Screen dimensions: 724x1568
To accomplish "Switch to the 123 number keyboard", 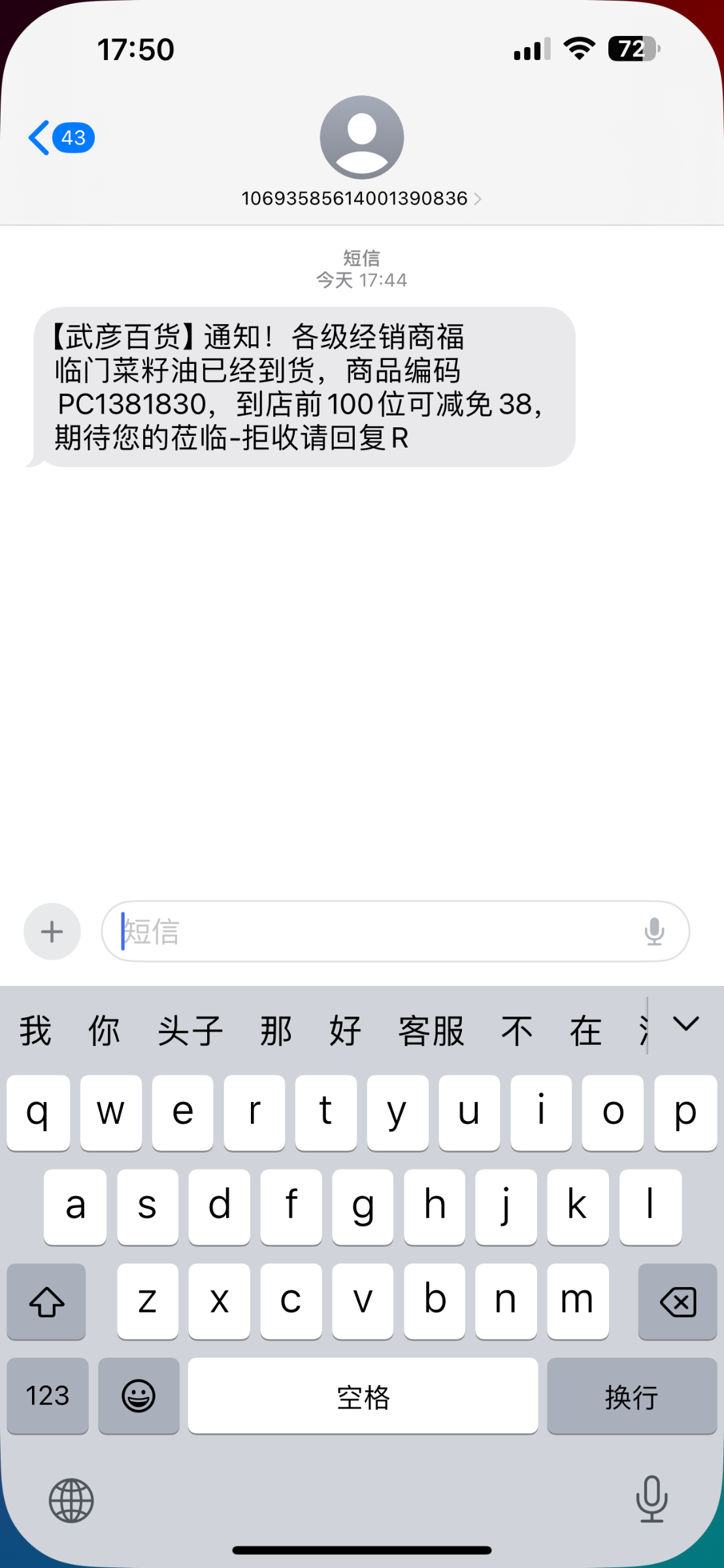I will point(48,1396).
